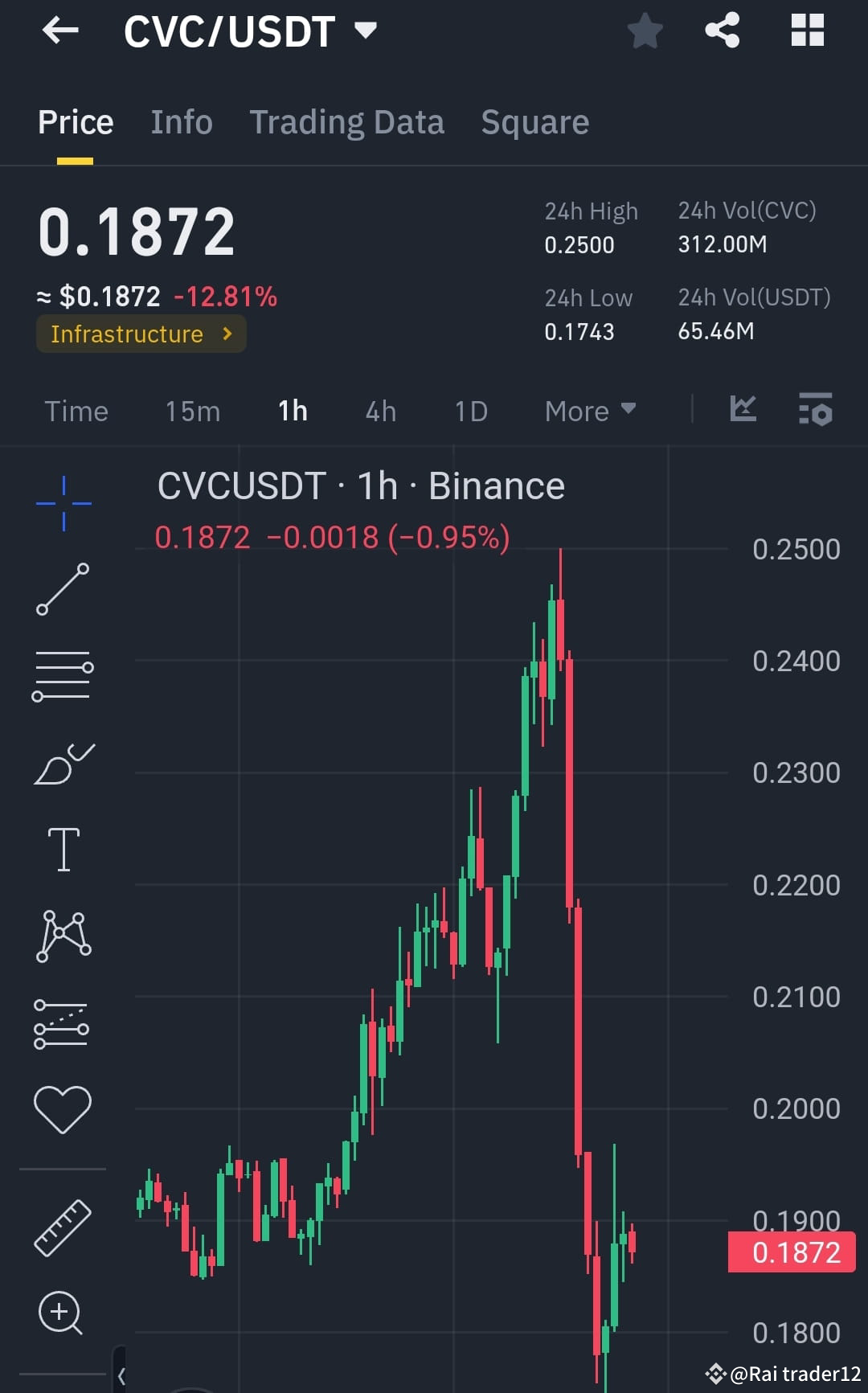Share the CVC/USDT chart
The height and width of the screenshot is (1393, 868).
tap(722, 31)
